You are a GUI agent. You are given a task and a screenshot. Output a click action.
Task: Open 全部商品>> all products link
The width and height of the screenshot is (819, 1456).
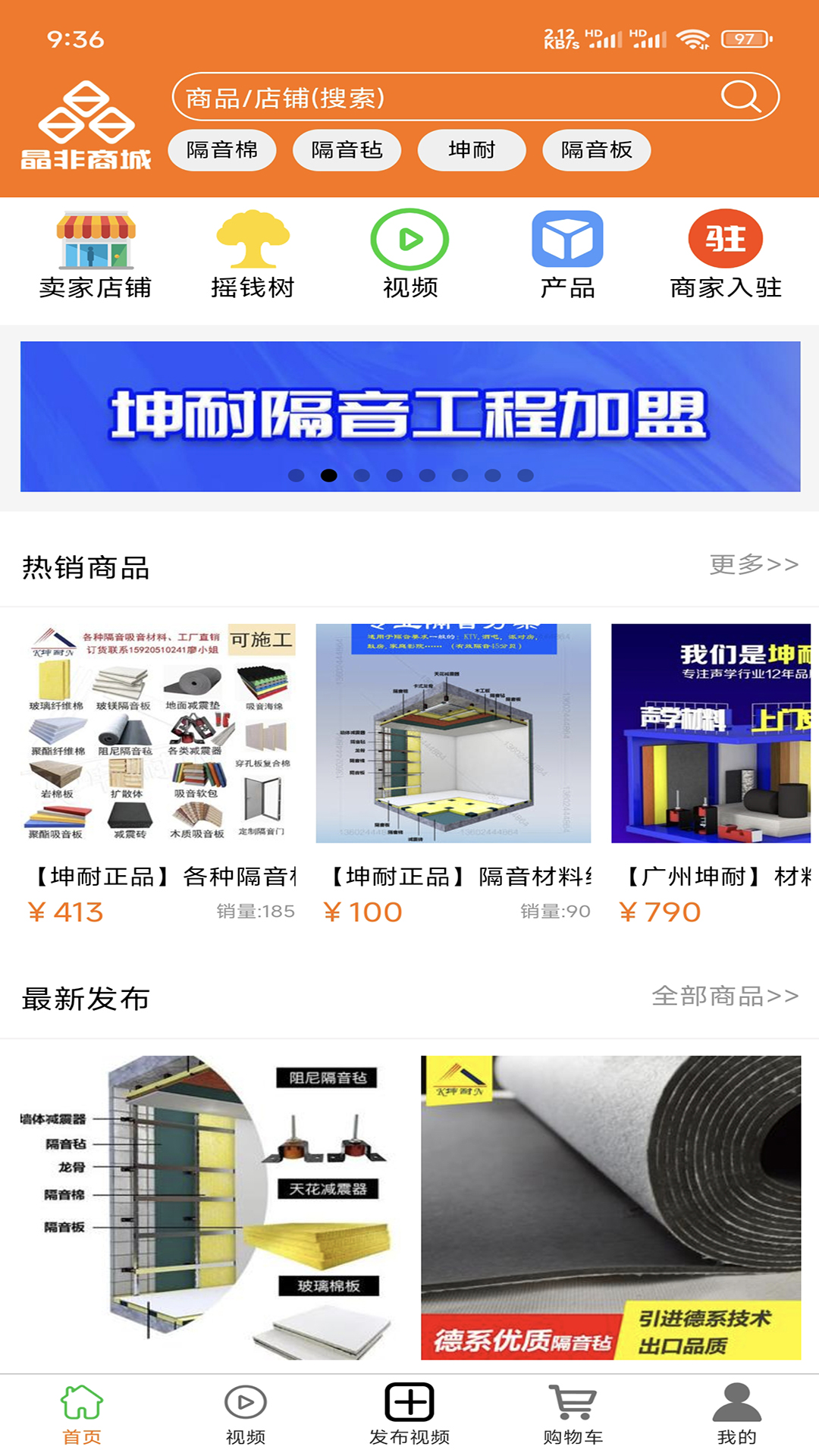[723, 998]
